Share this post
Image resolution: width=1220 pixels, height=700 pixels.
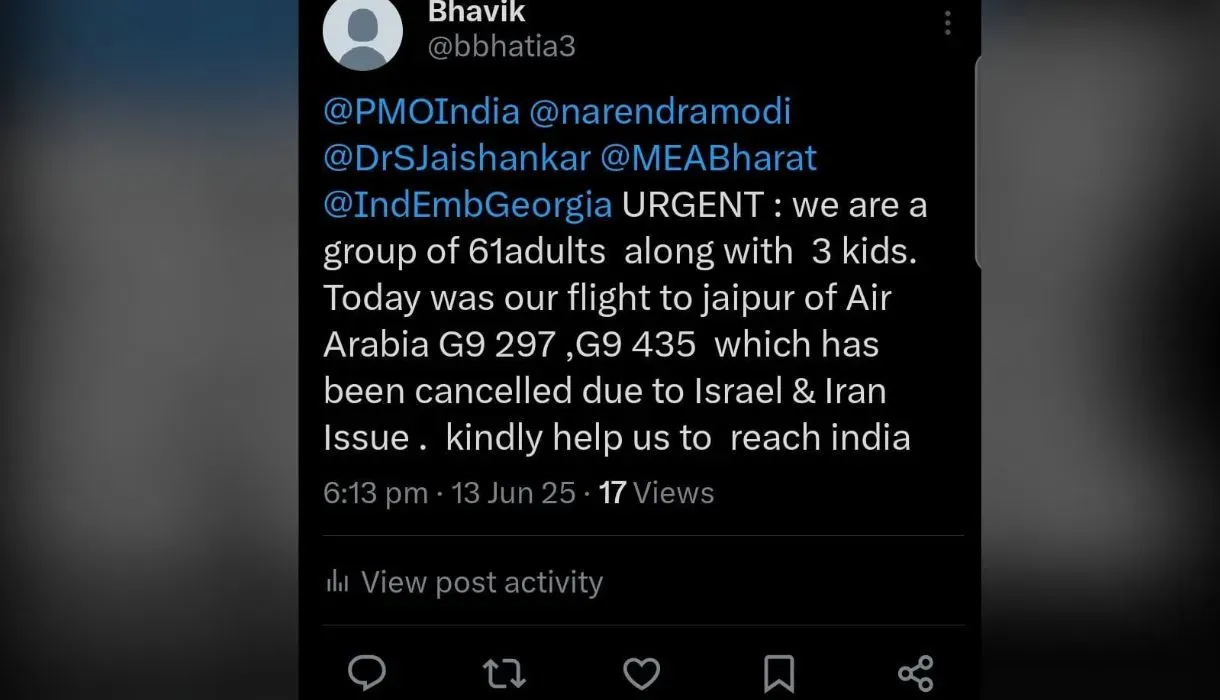click(915, 672)
